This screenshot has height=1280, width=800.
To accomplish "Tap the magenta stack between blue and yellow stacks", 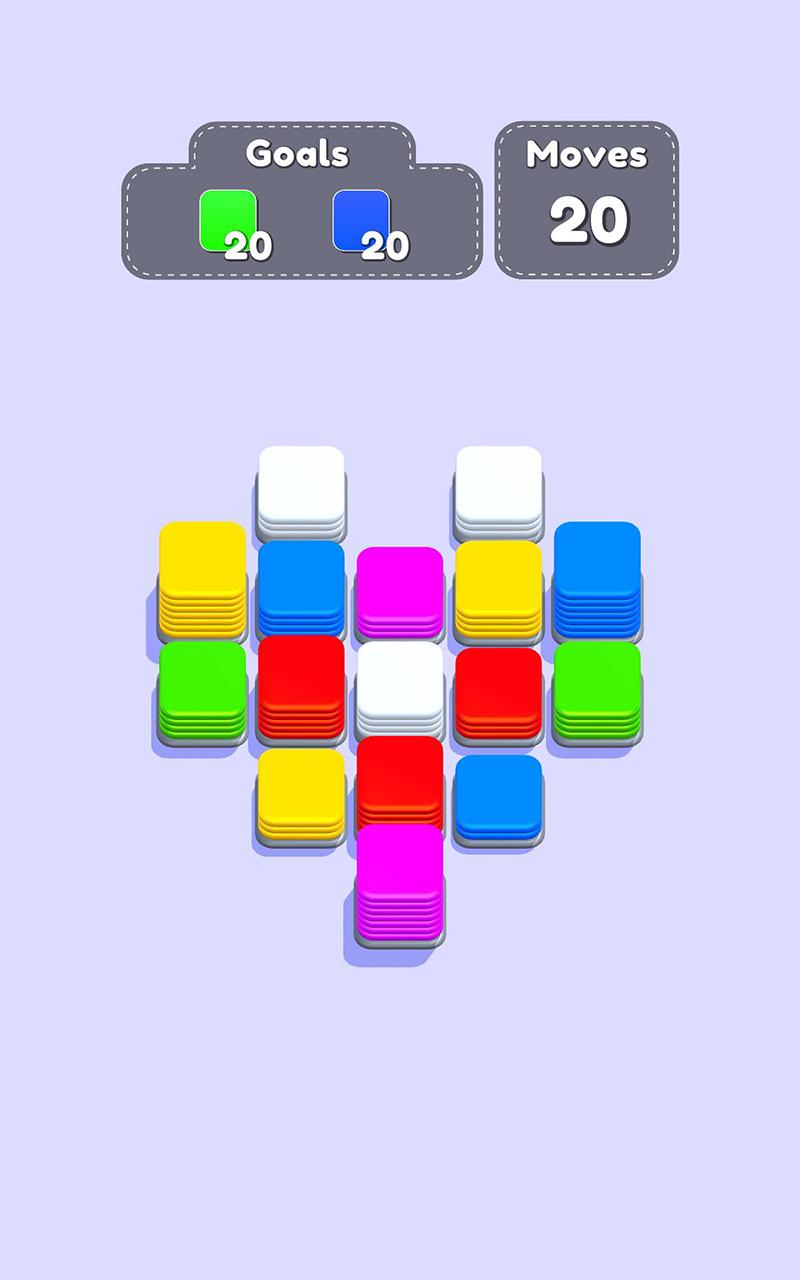I will click(400, 590).
